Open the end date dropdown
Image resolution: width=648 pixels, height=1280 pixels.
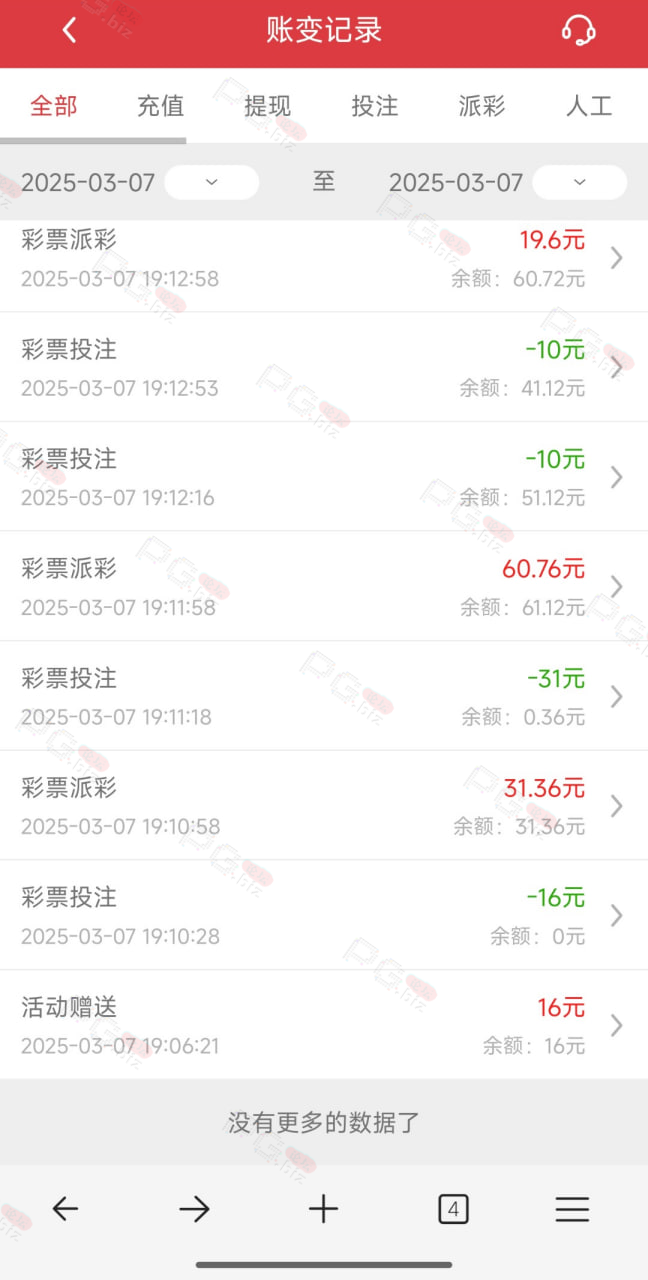point(580,182)
